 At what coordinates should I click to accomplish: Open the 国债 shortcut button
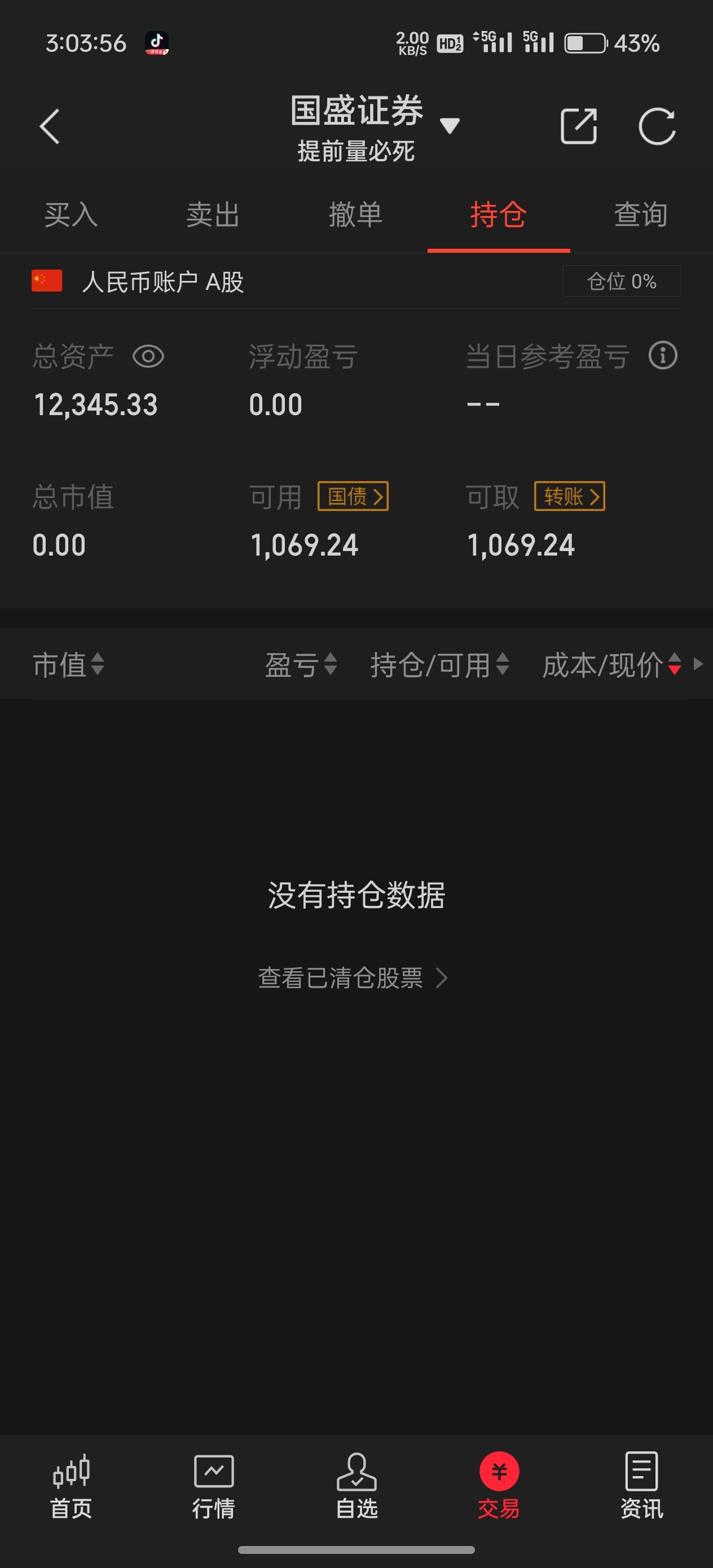(x=353, y=497)
